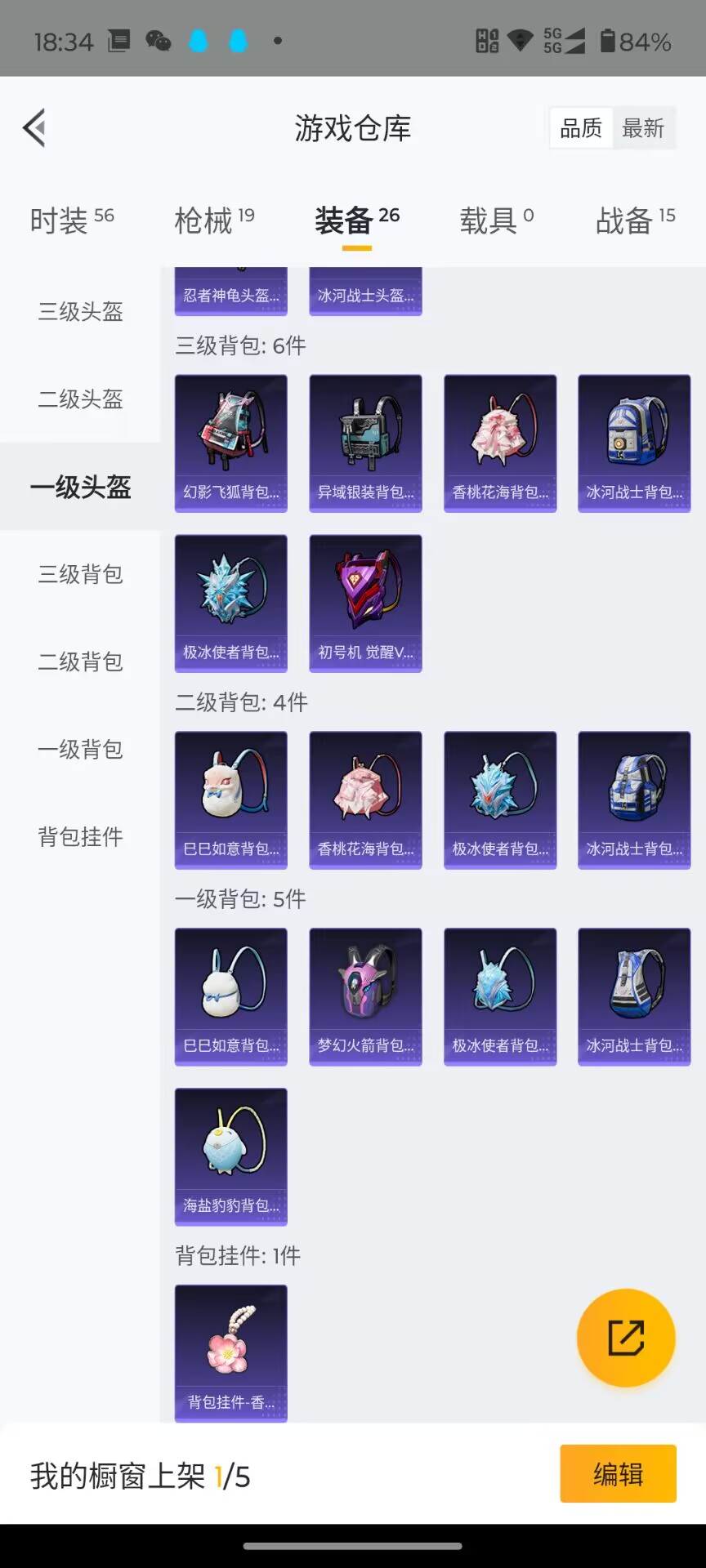Open the 幻影飞狐背包 item
706x1568 pixels.
click(231, 443)
